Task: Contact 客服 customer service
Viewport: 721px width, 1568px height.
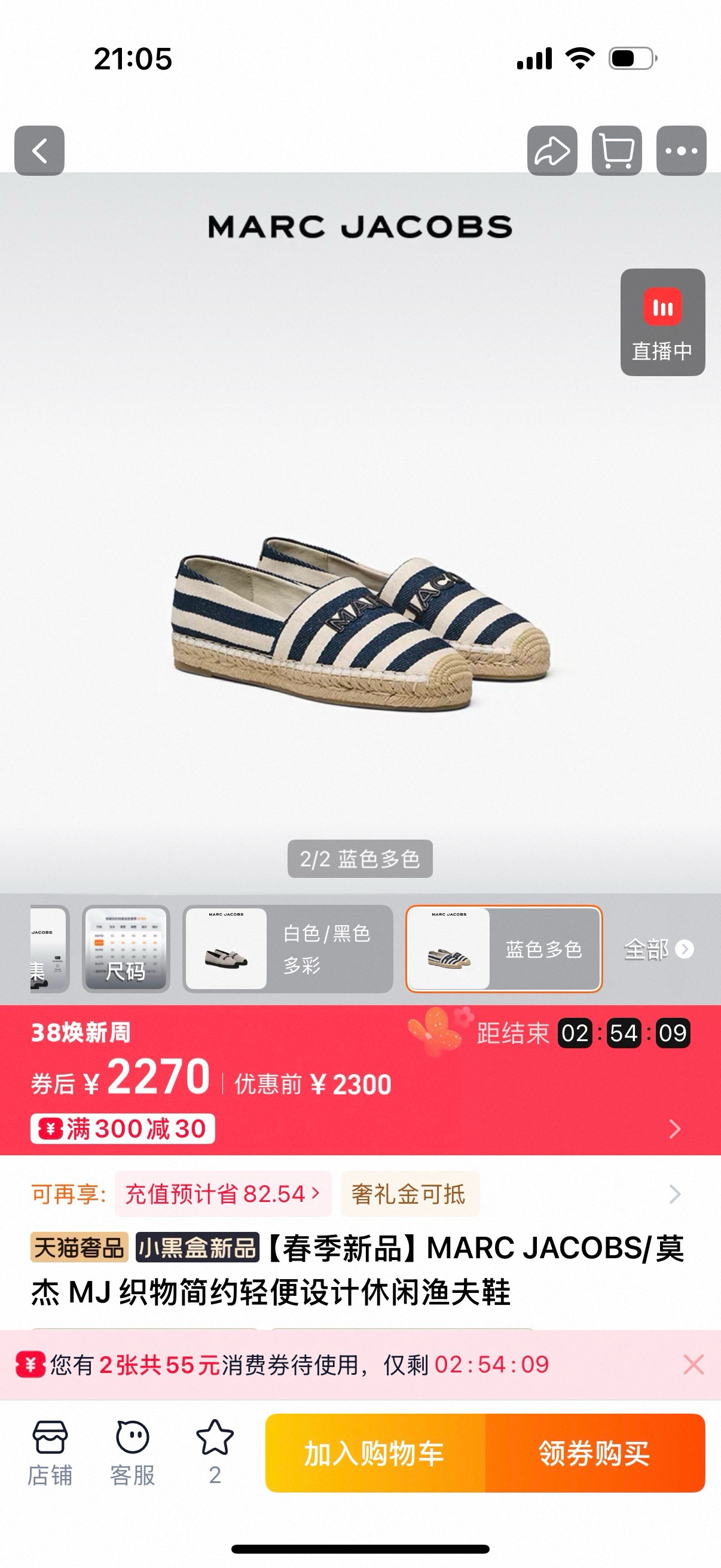Action: [133, 1453]
